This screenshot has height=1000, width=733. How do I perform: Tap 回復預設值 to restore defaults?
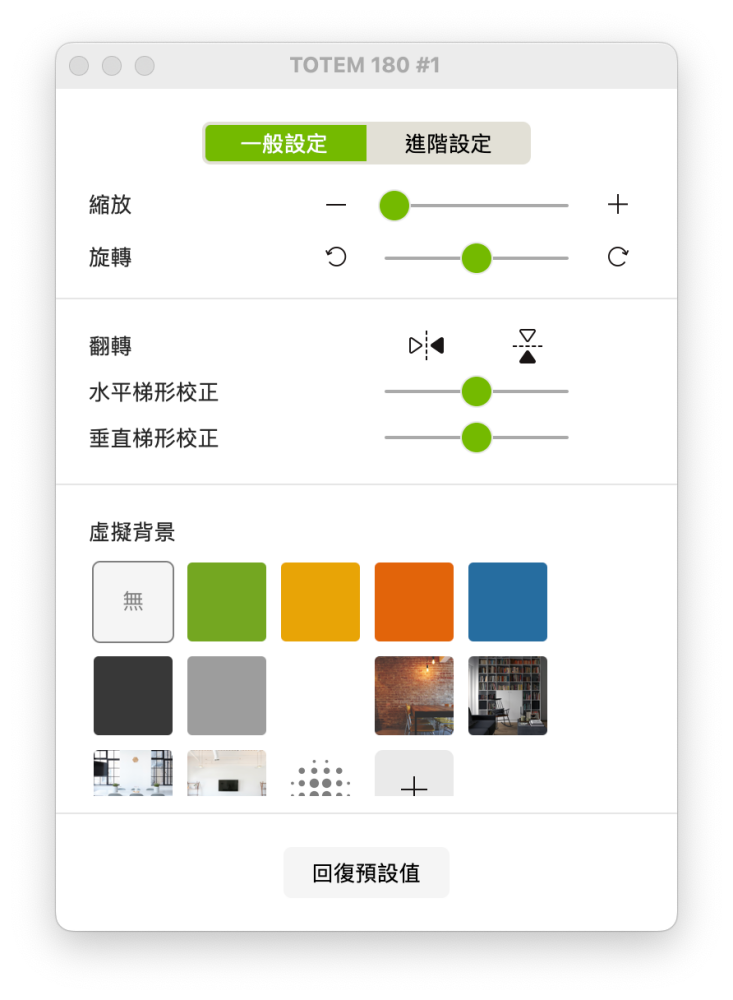[366, 873]
